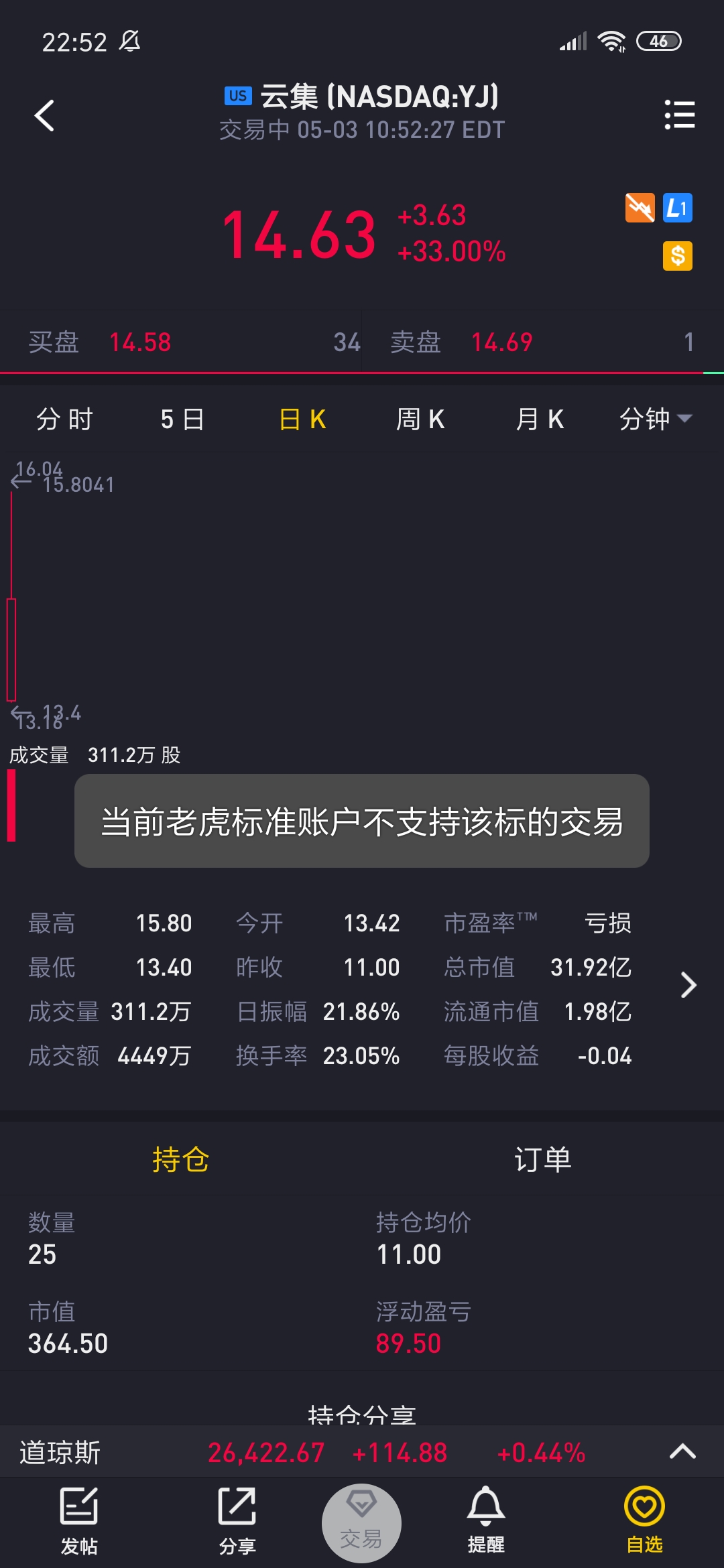Switch to the 5日 chart tab
Image resolution: width=724 pixels, height=1568 pixels.
(182, 419)
